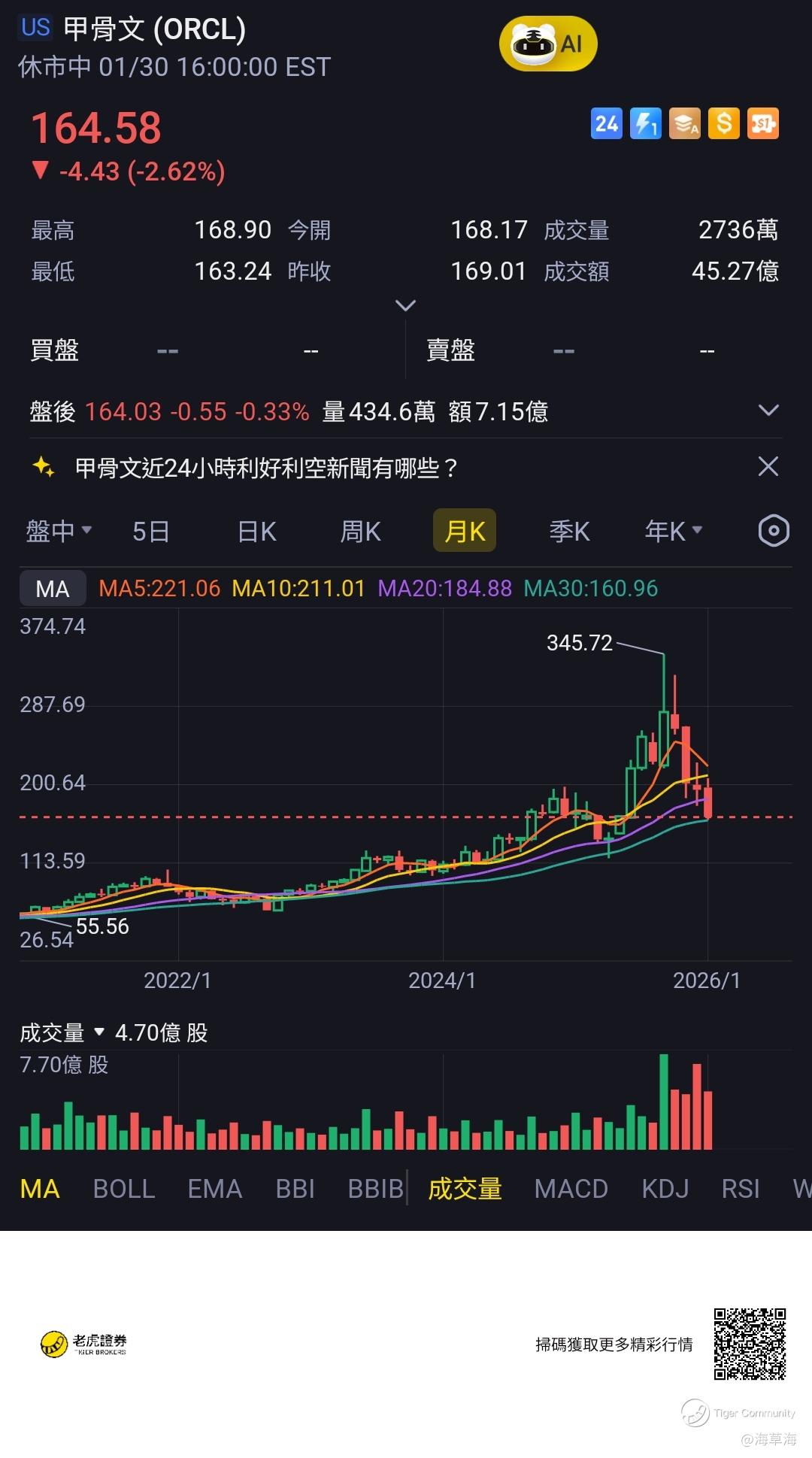The height and width of the screenshot is (1458, 812).
Task: Open the AI assistant button
Action: pyautogui.click(x=548, y=44)
